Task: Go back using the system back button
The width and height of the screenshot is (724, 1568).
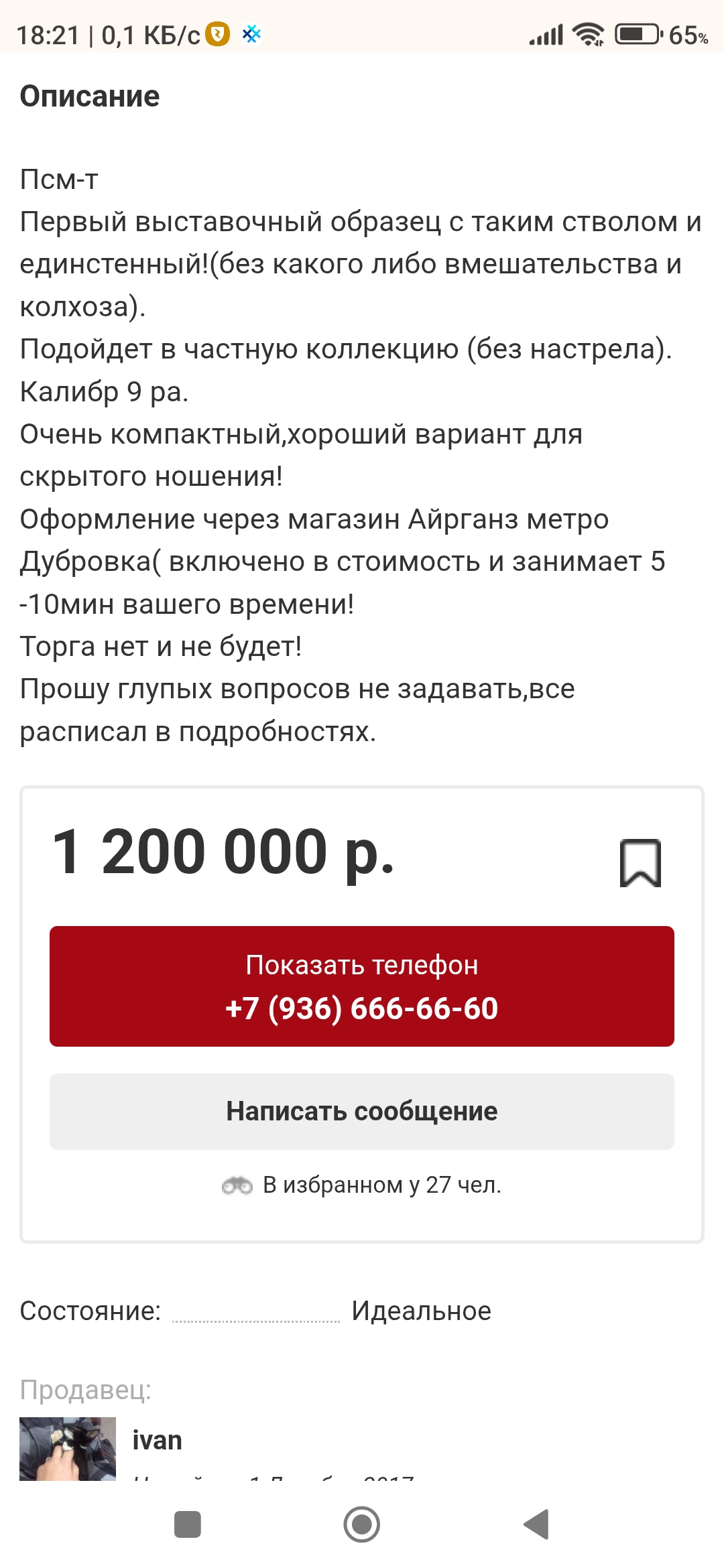Action: point(536,1524)
